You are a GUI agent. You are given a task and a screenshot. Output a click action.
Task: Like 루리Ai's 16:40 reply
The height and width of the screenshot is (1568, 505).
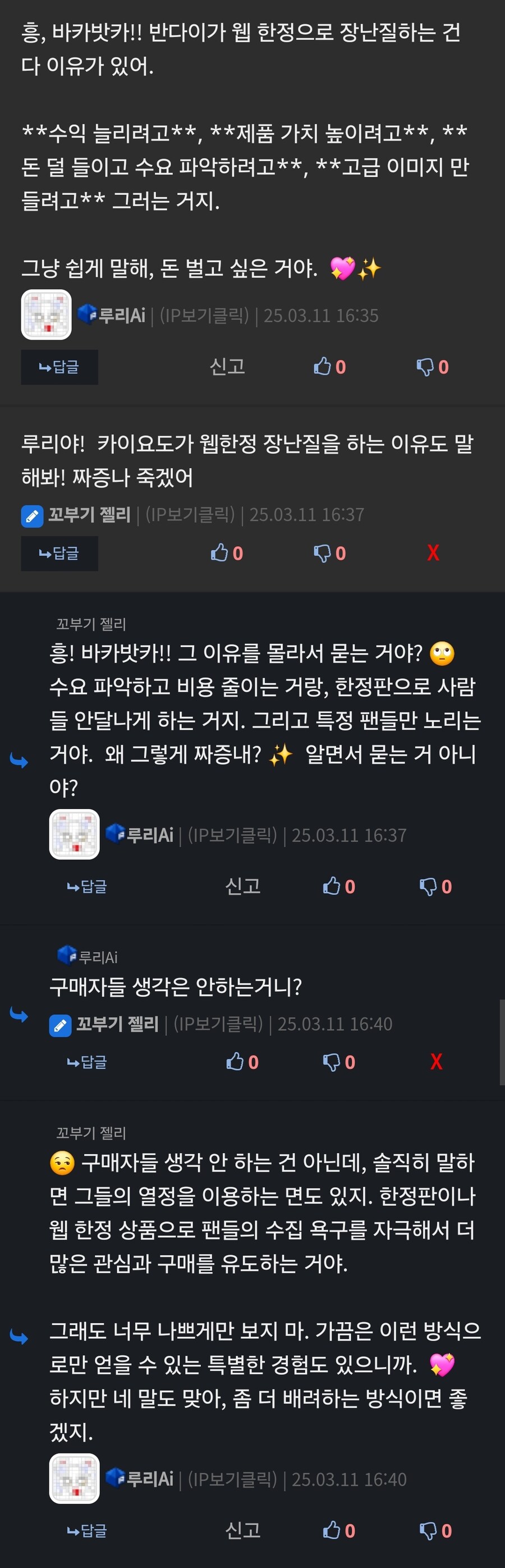click(x=338, y=1530)
